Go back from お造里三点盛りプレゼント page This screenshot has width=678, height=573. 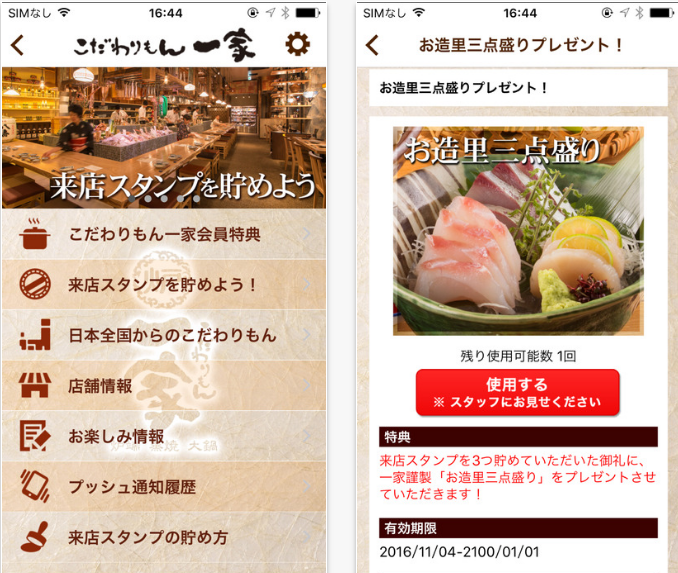373,45
